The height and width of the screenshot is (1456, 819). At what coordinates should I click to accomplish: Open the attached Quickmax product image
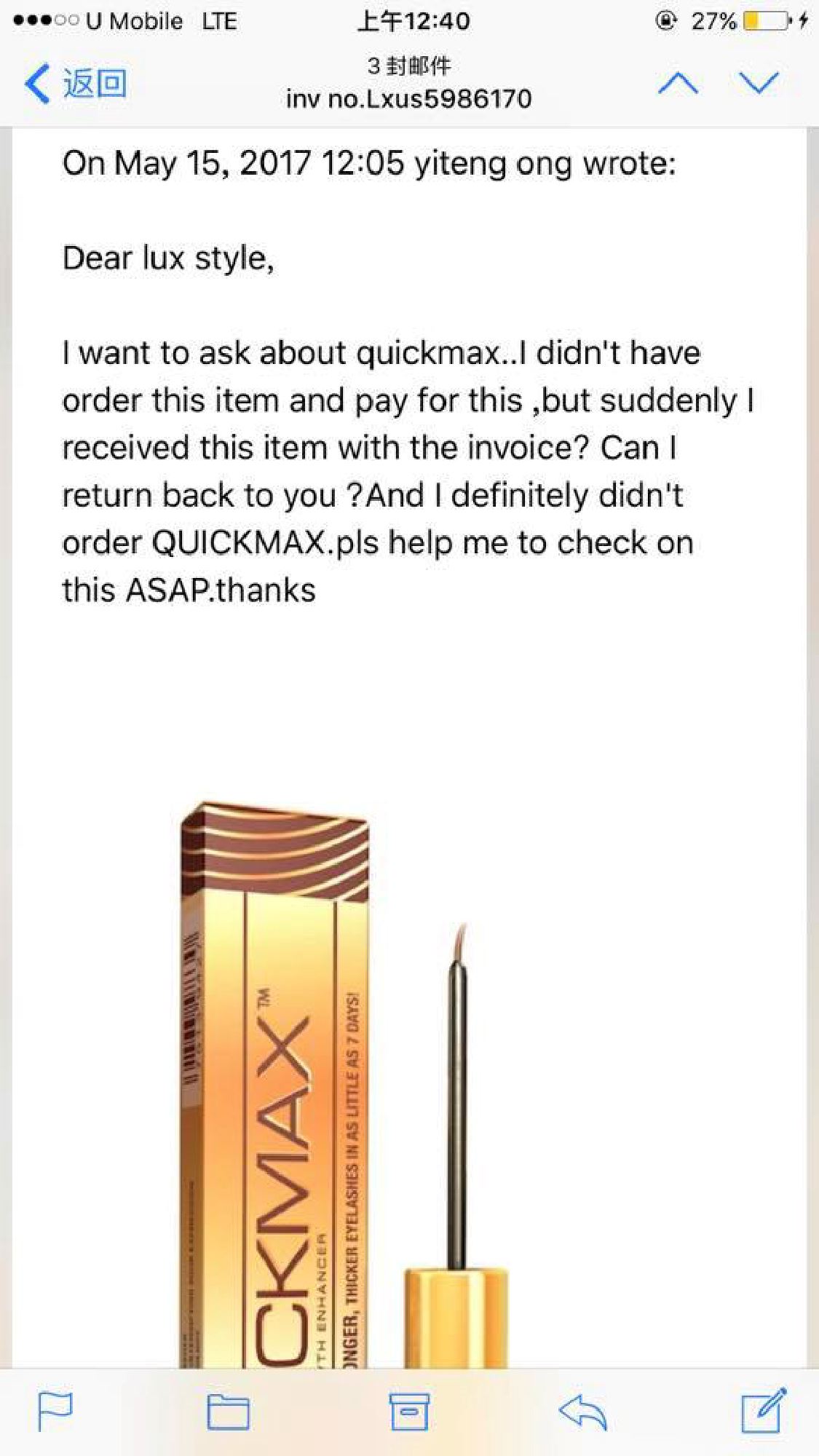(x=342, y=1085)
